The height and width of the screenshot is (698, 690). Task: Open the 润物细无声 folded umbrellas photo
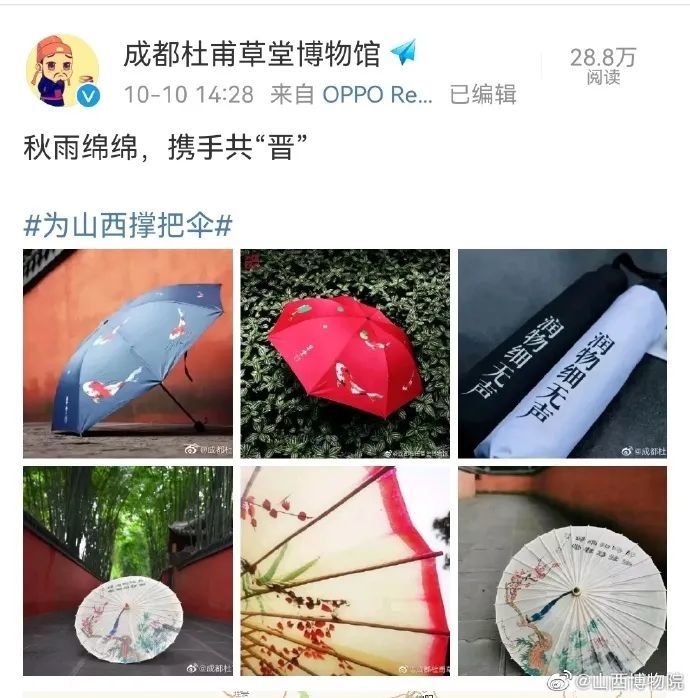562,353
